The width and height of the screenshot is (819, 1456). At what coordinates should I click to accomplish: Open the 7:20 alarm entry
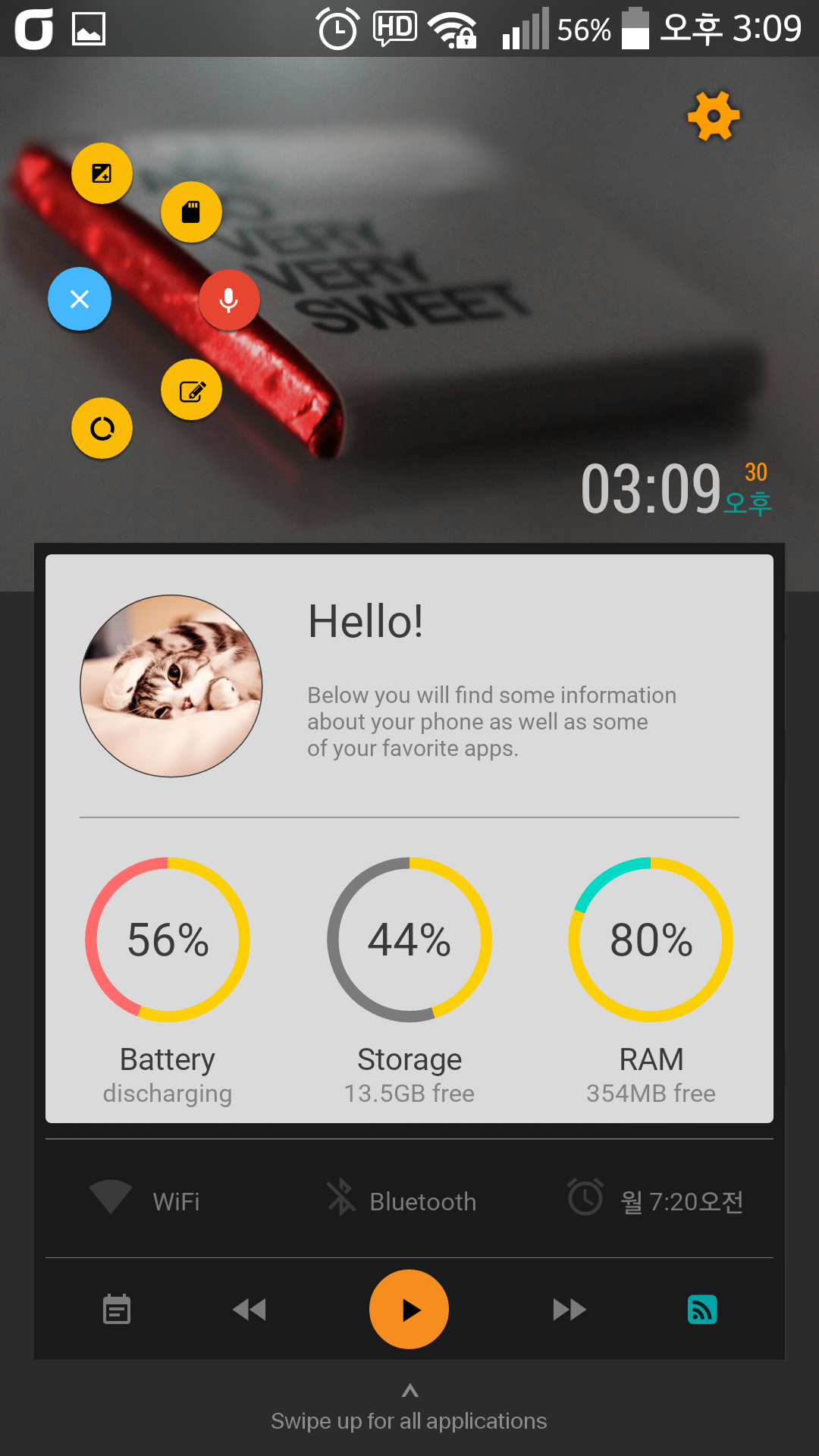(656, 1200)
